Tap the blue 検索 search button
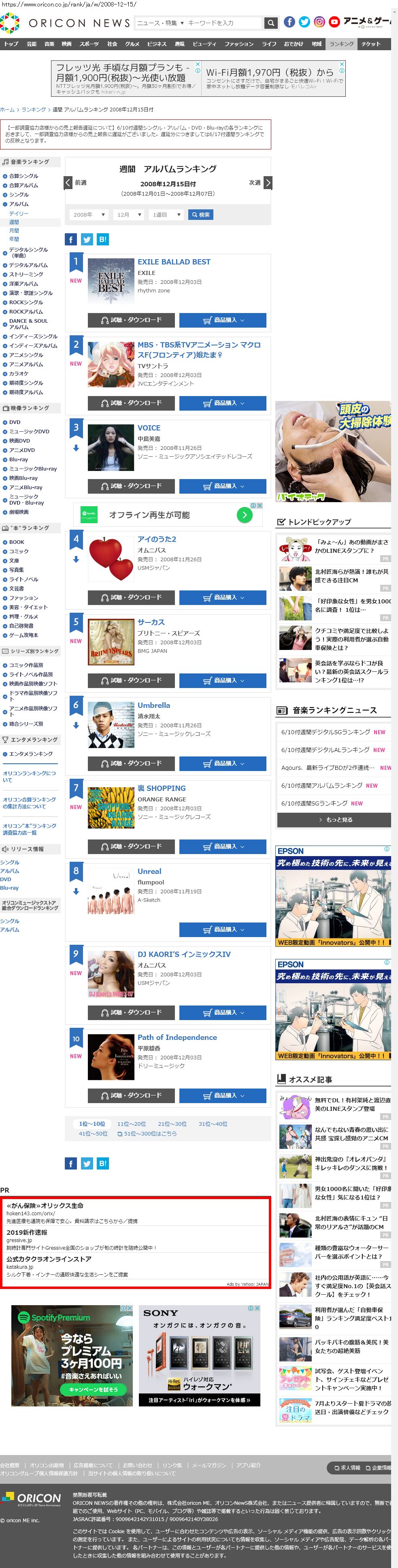 (200, 215)
